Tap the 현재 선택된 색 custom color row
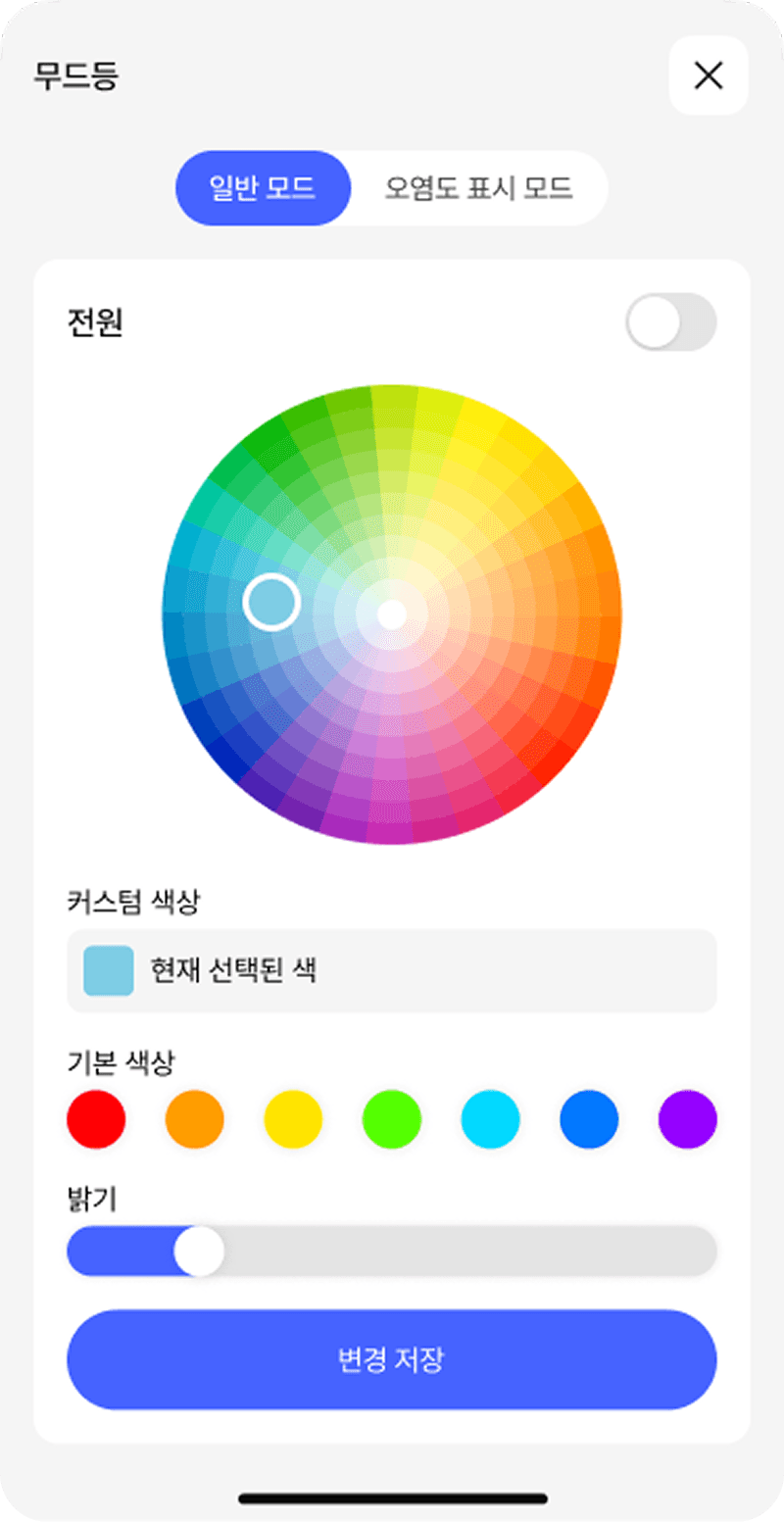Image resolution: width=784 pixels, height=1523 pixels. [392, 970]
